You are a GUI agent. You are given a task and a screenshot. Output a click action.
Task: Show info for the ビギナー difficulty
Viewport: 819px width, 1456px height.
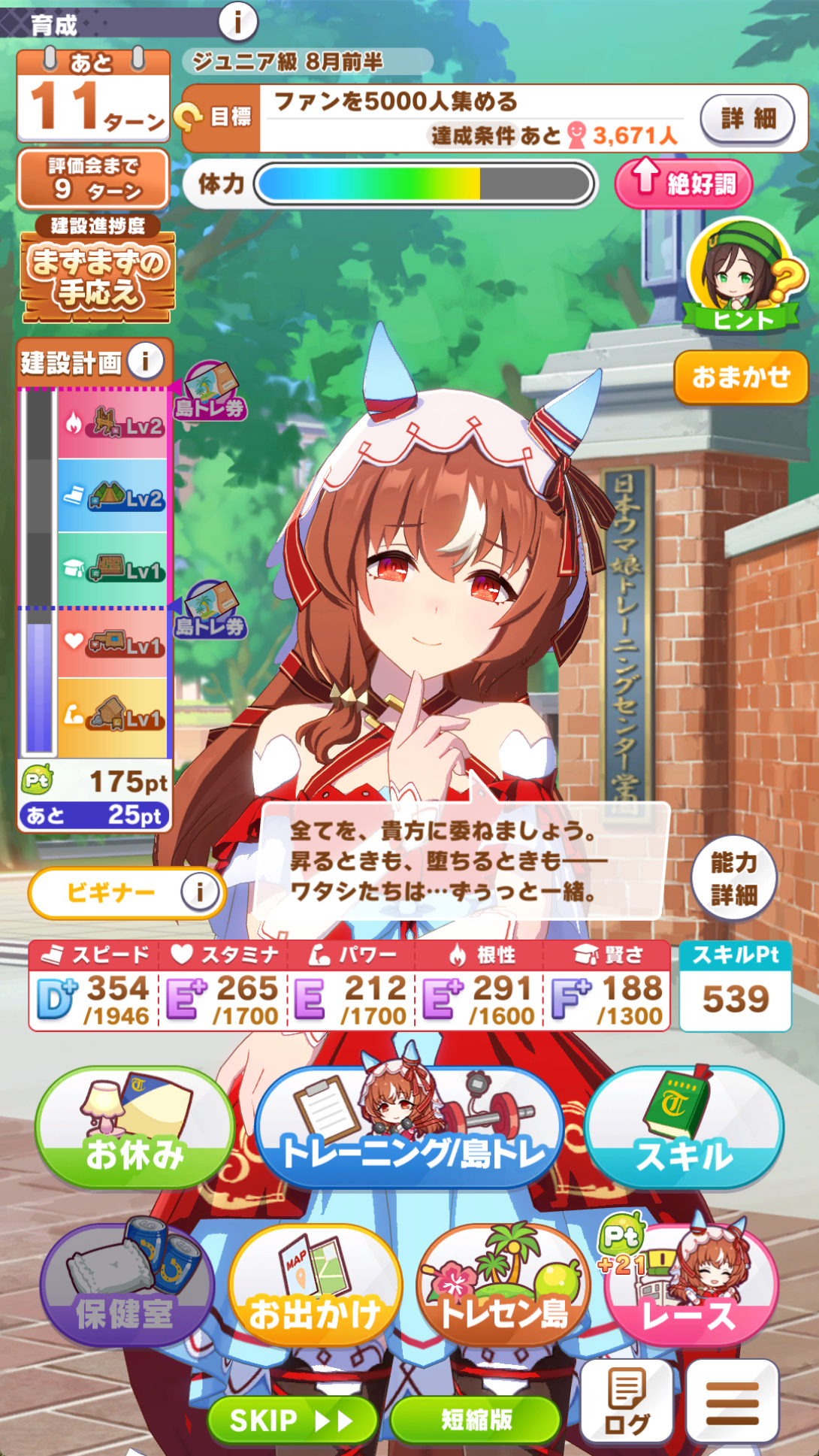pos(198,892)
